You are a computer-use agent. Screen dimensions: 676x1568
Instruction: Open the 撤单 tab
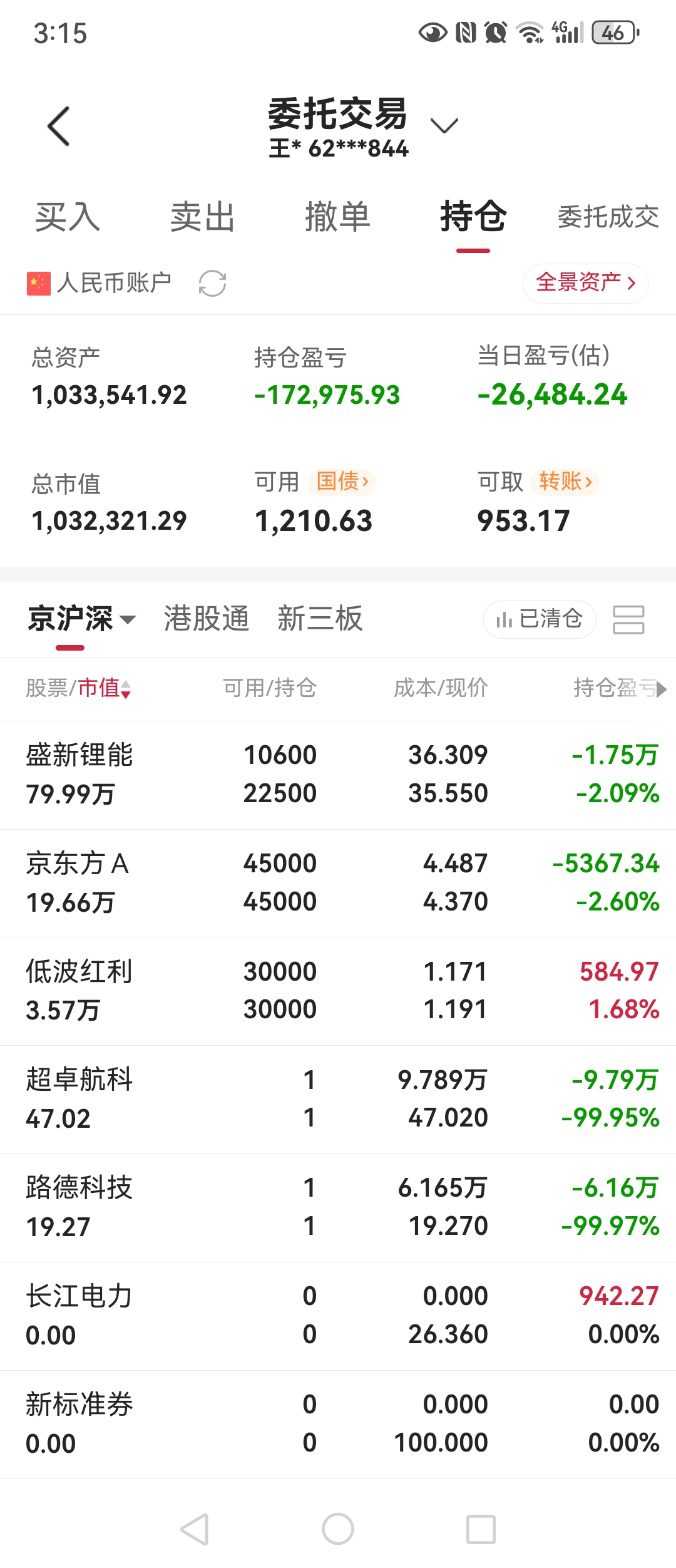click(x=337, y=217)
